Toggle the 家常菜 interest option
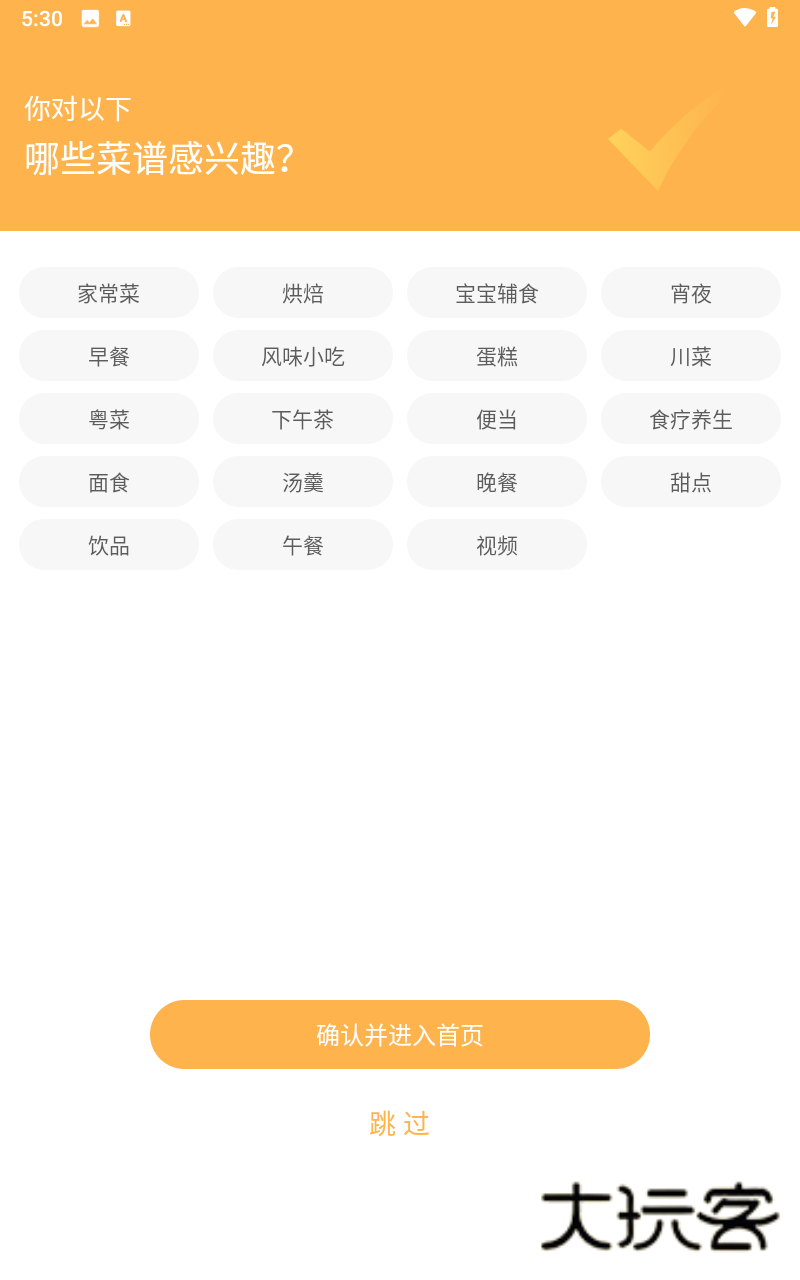 pos(109,292)
